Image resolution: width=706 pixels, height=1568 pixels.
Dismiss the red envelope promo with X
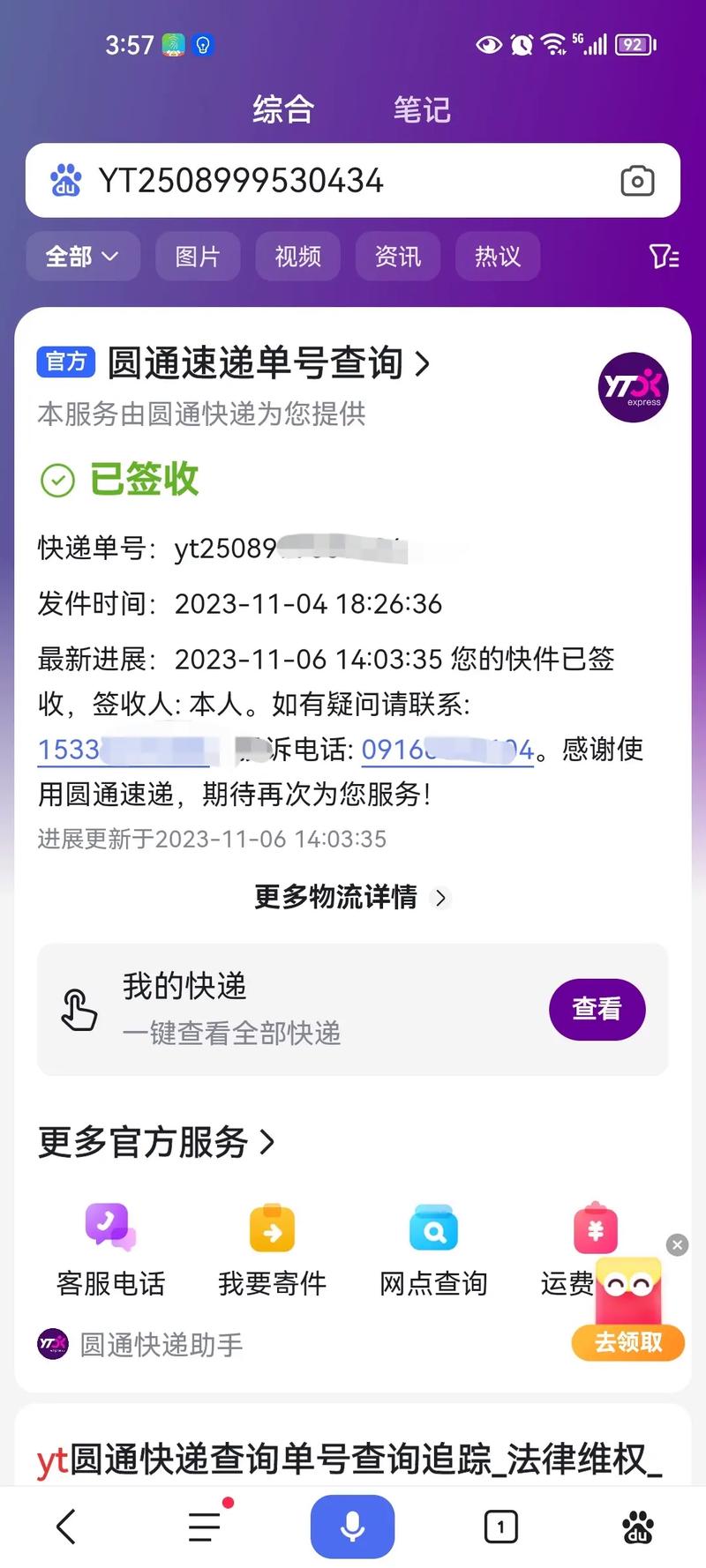[x=677, y=1245]
